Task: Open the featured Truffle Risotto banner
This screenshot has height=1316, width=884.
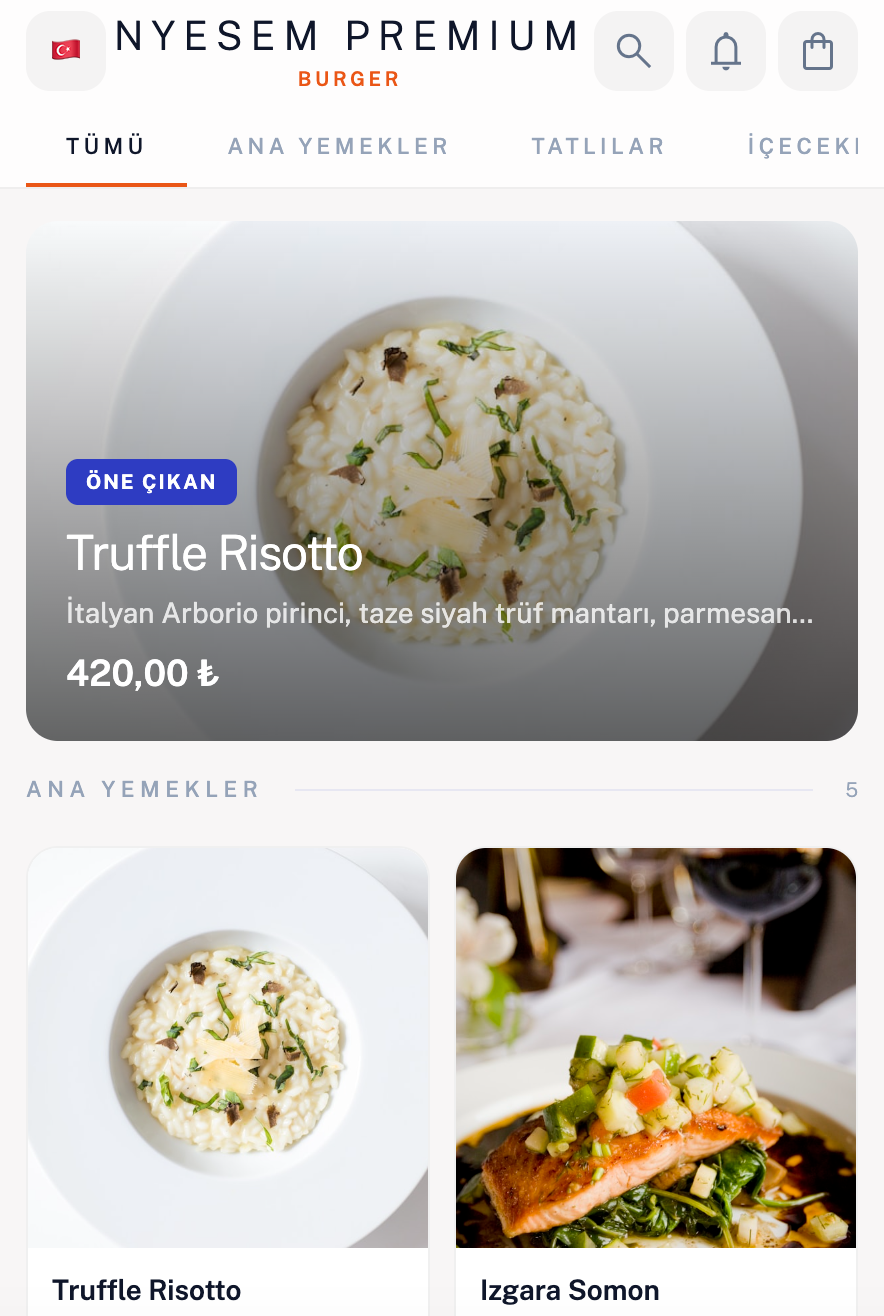Action: tap(442, 480)
